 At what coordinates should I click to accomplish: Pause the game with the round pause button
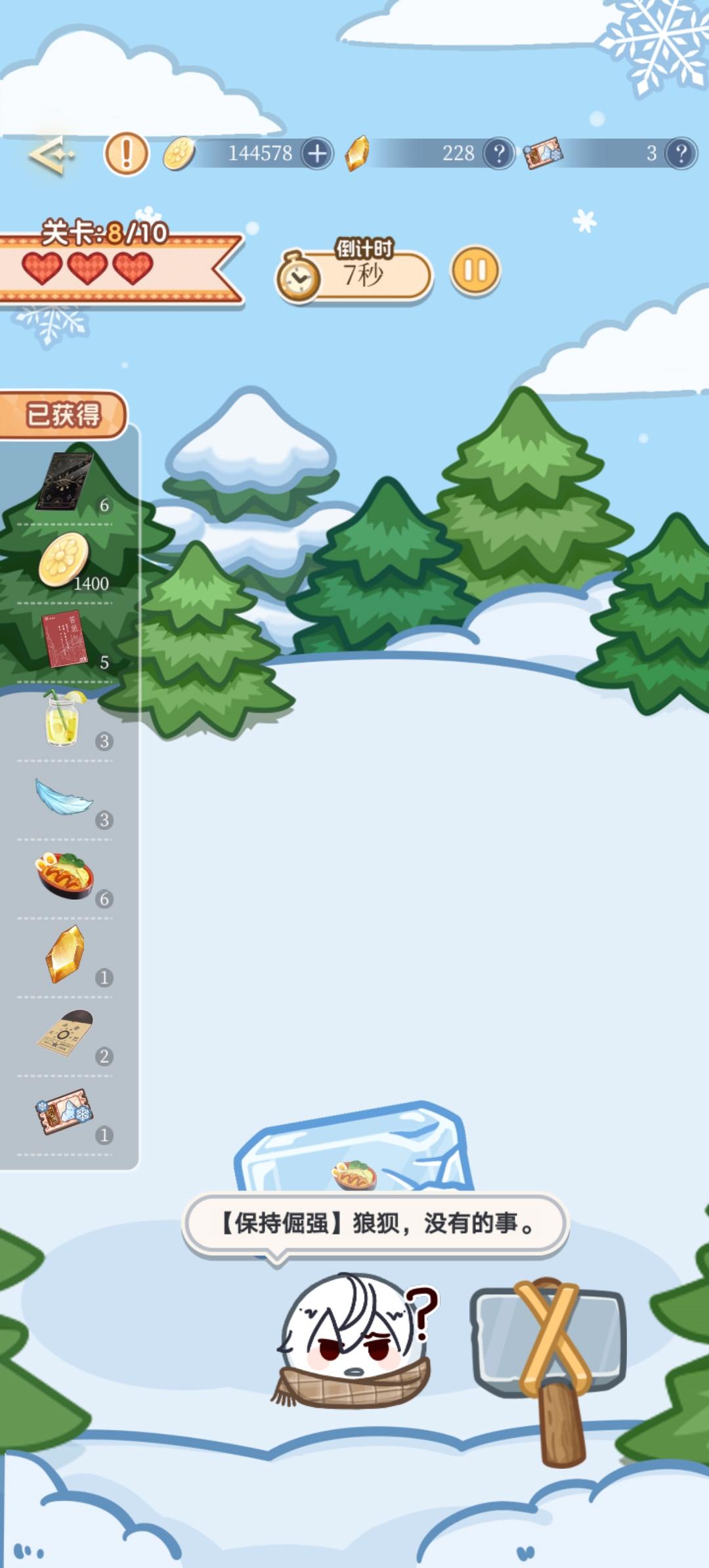coord(476,269)
